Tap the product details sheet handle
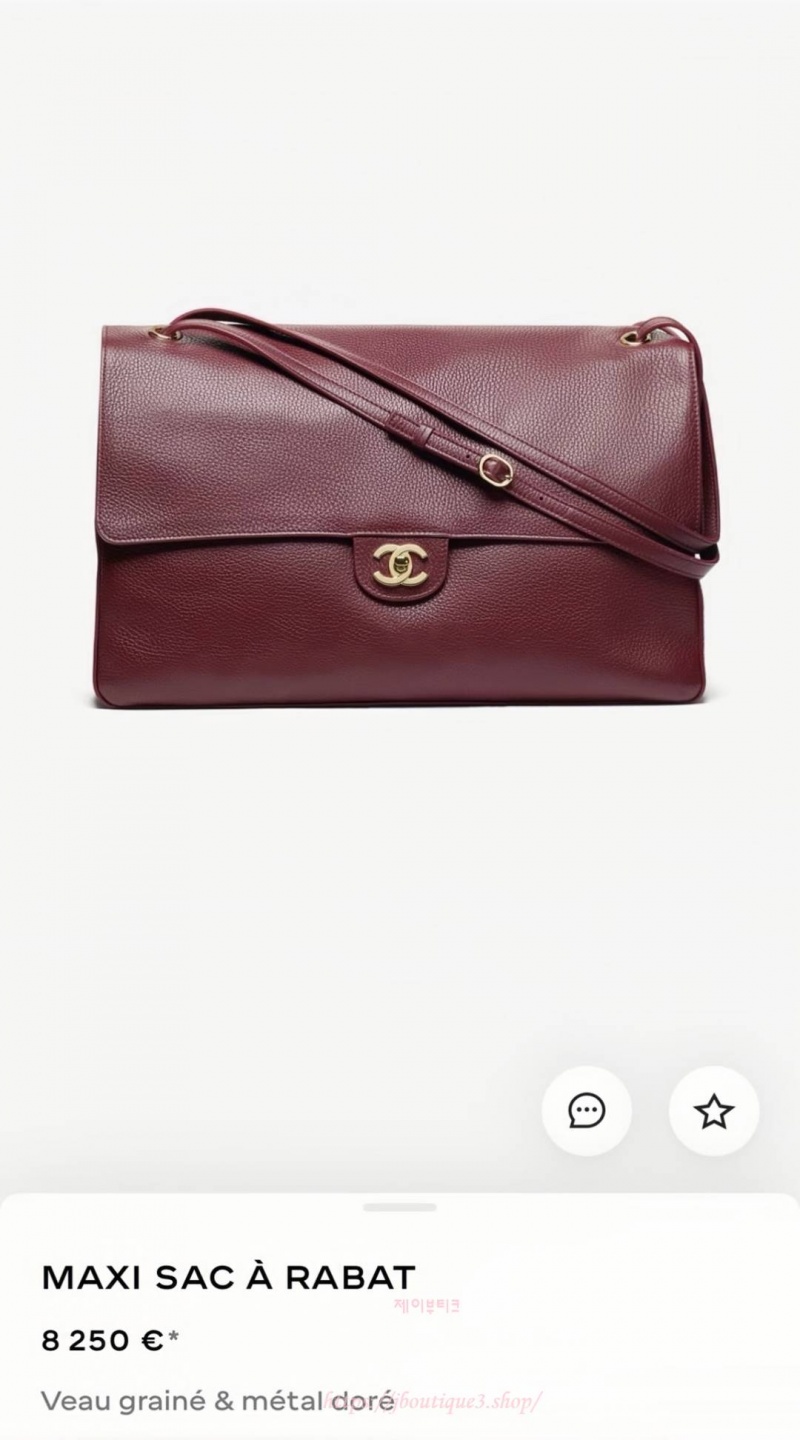The width and height of the screenshot is (800, 1440). click(400, 1207)
